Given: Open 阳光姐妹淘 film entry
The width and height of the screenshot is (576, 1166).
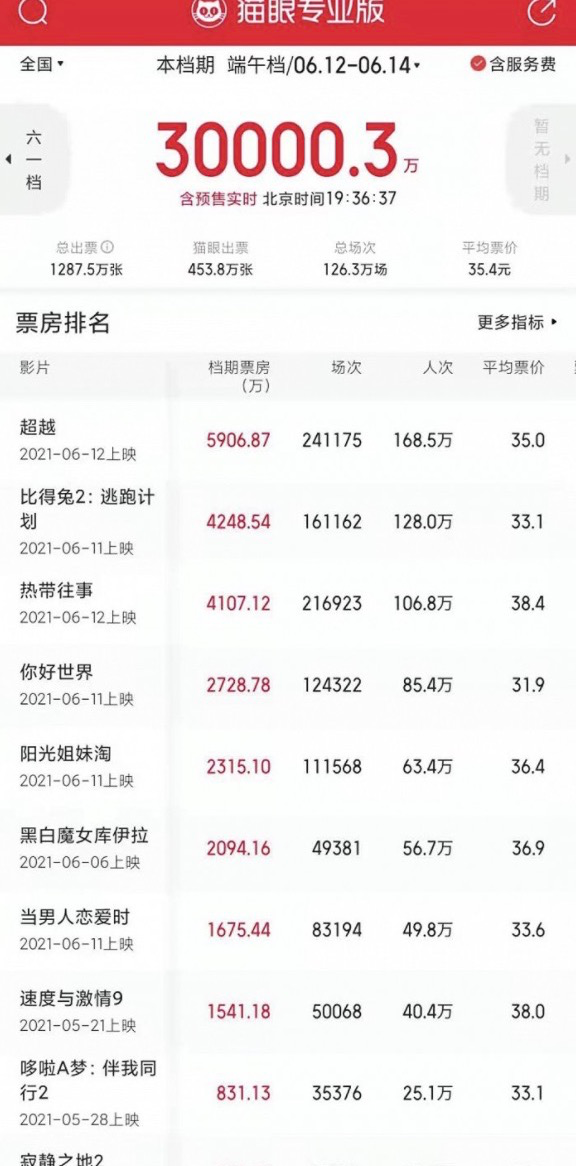Looking at the screenshot, I should point(288,767).
